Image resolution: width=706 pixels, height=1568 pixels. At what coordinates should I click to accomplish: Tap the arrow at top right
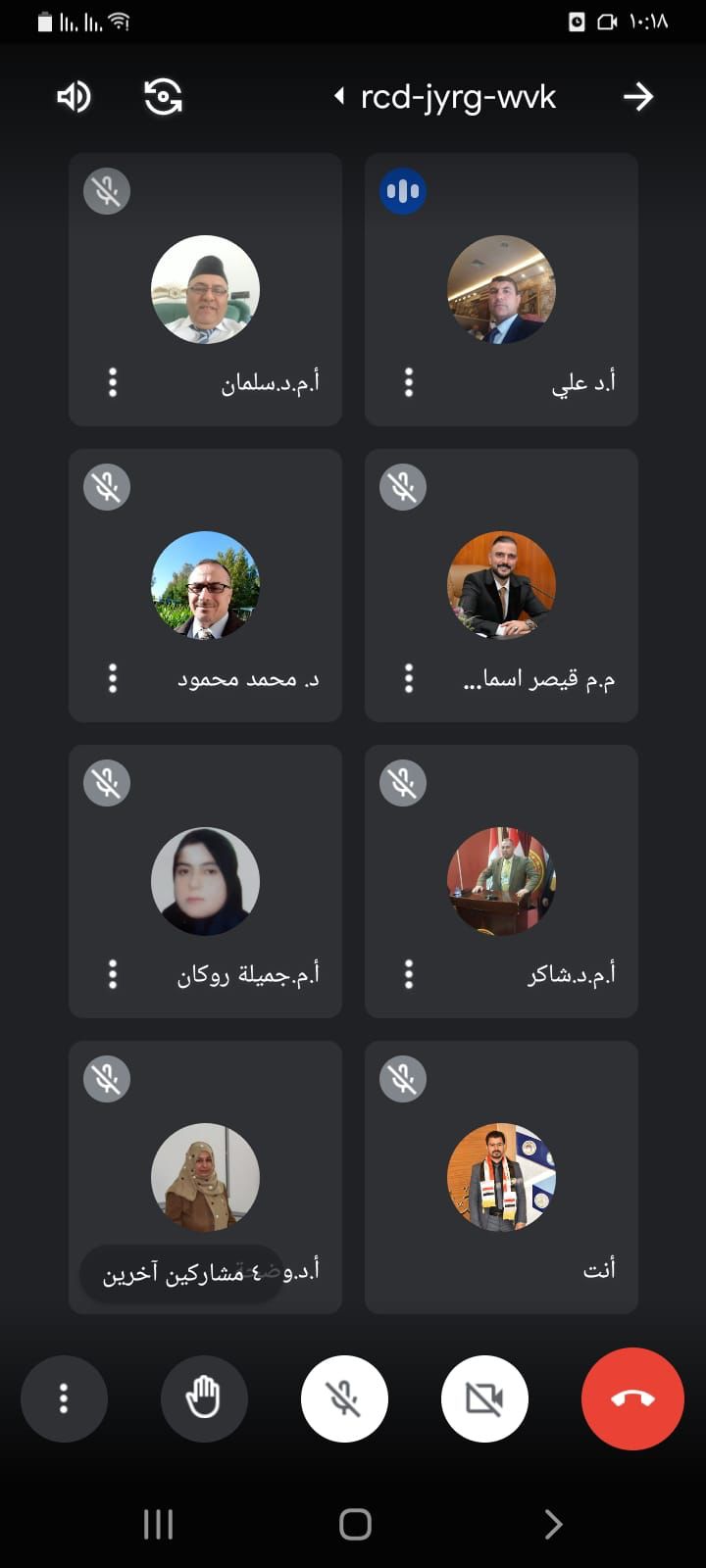coord(637,96)
